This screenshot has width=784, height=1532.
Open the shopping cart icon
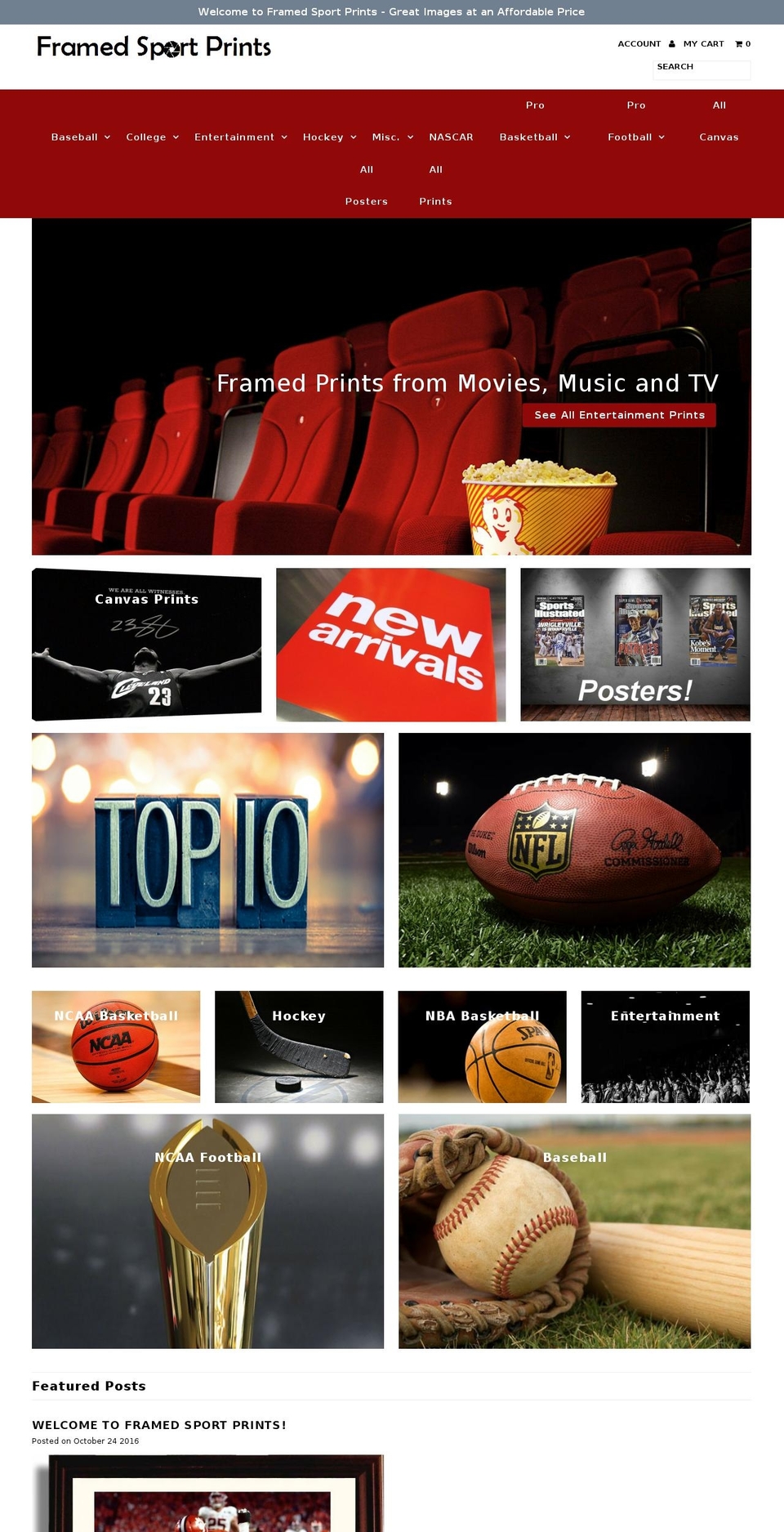739,44
